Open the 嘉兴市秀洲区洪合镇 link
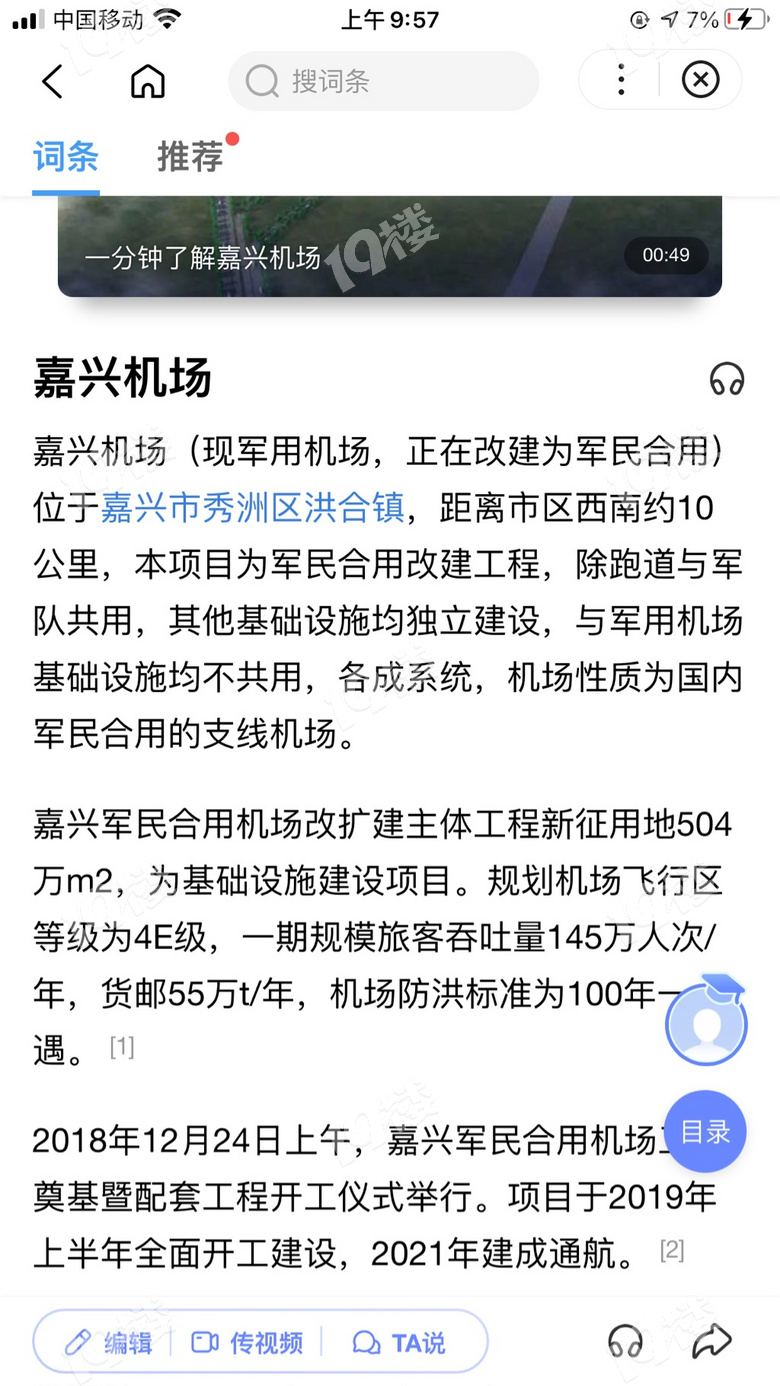 coord(253,508)
